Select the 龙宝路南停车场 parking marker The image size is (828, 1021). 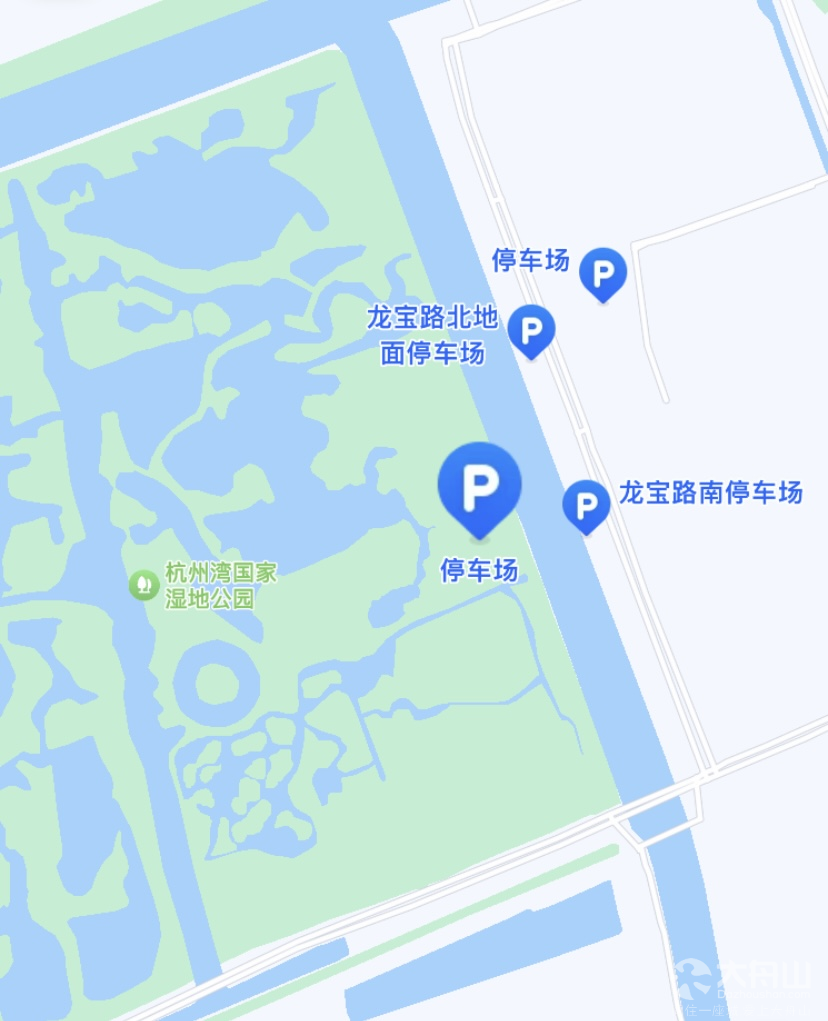[586, 503]
